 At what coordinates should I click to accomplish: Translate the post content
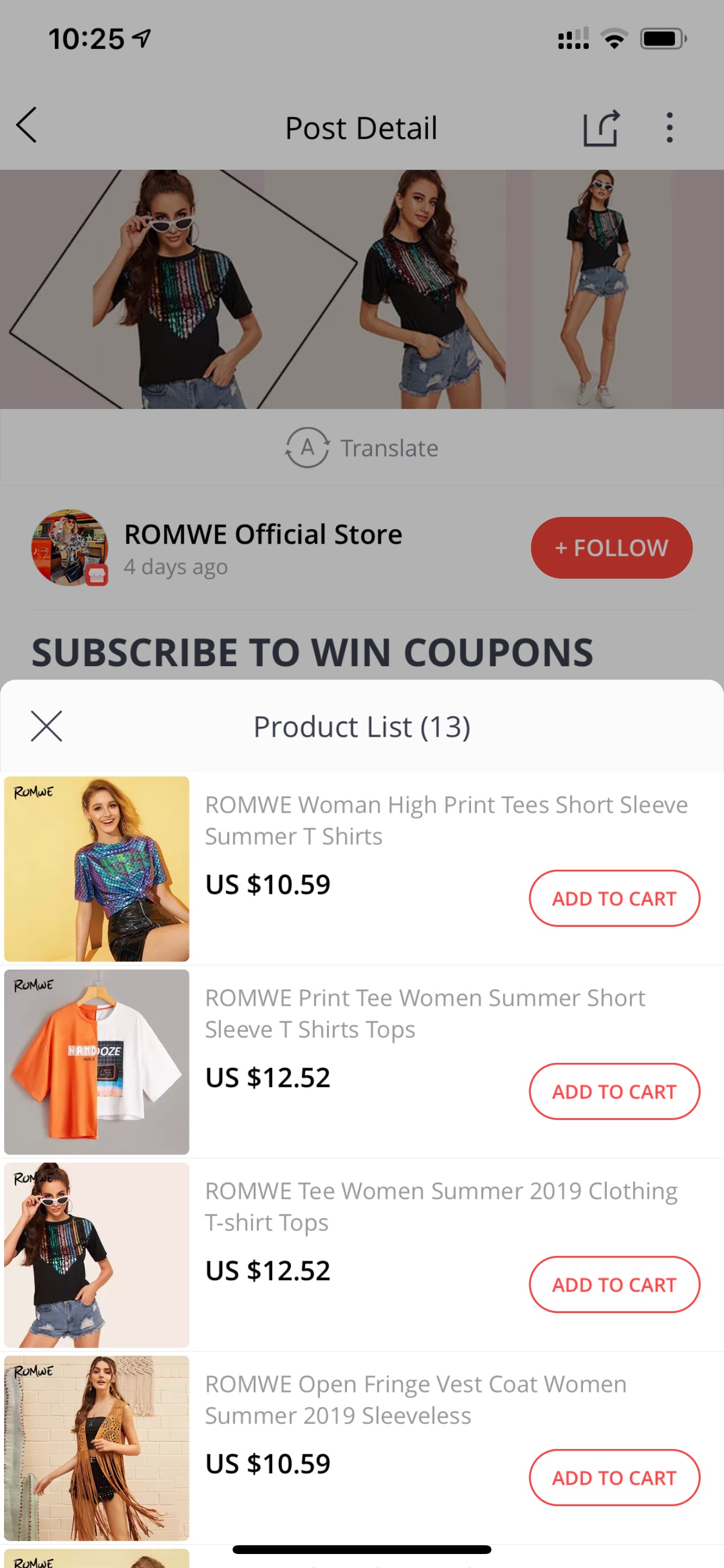(x=362, y=448)
